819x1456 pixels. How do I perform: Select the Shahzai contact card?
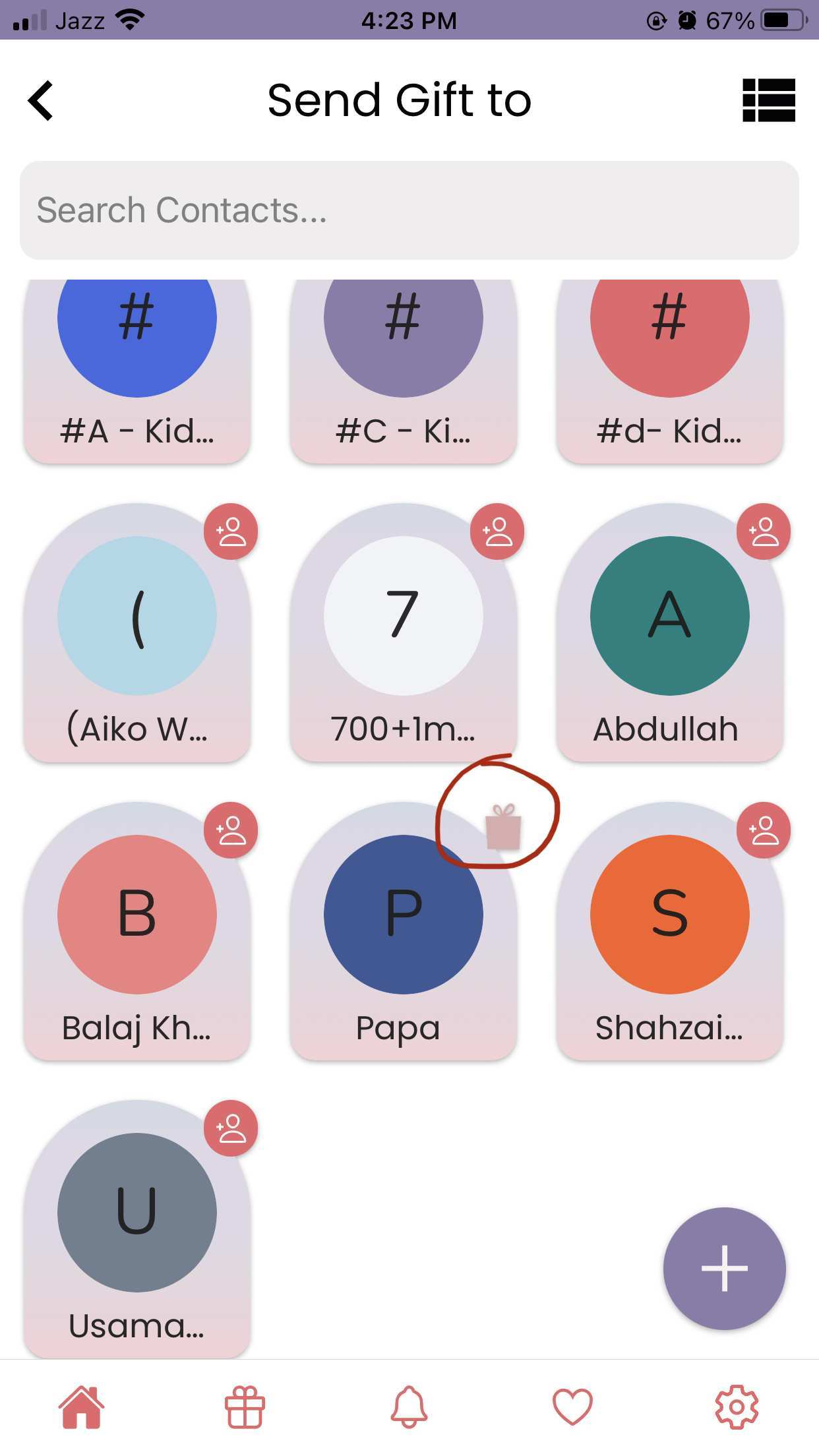(x=669, y=936)
